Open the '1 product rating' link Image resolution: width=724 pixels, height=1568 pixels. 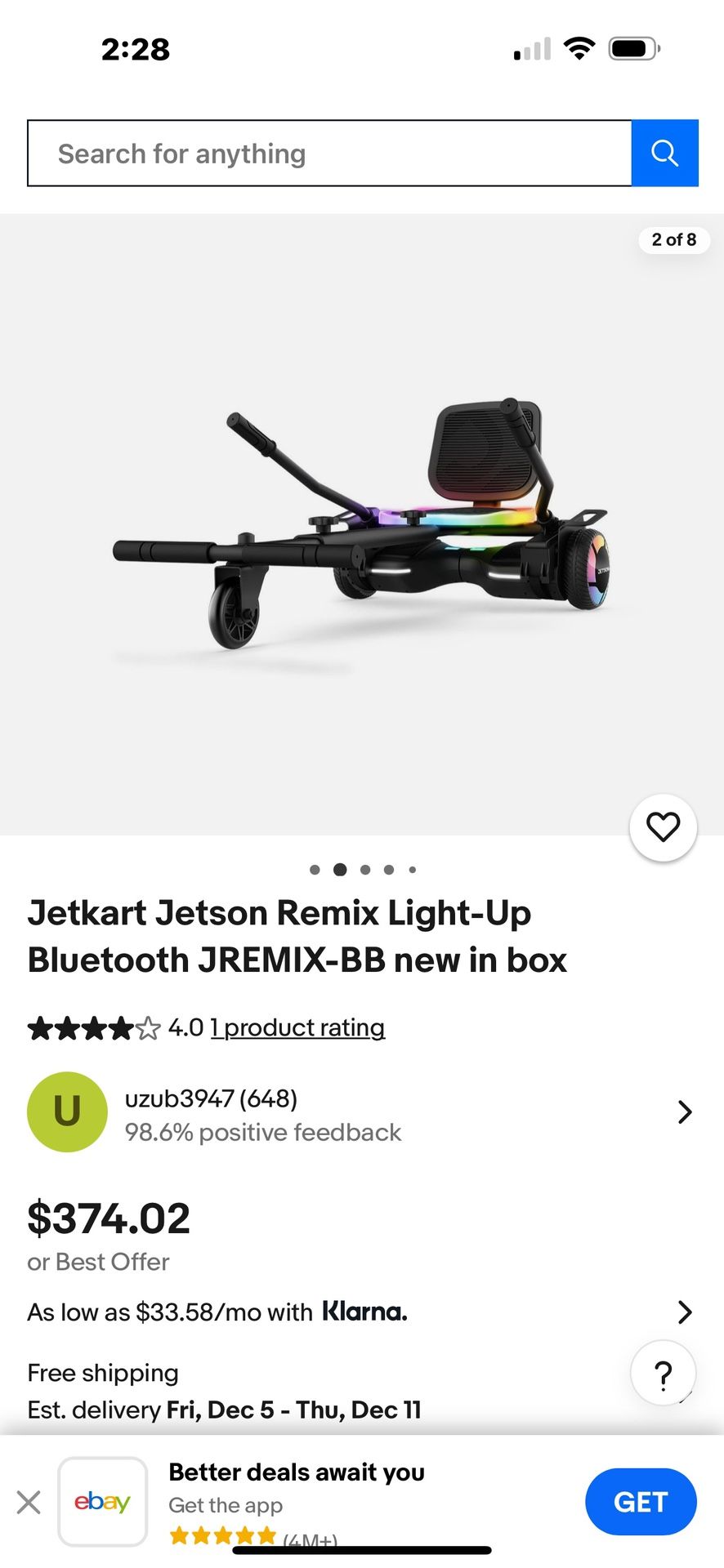pyautogui.click(x=297, y=1027)
